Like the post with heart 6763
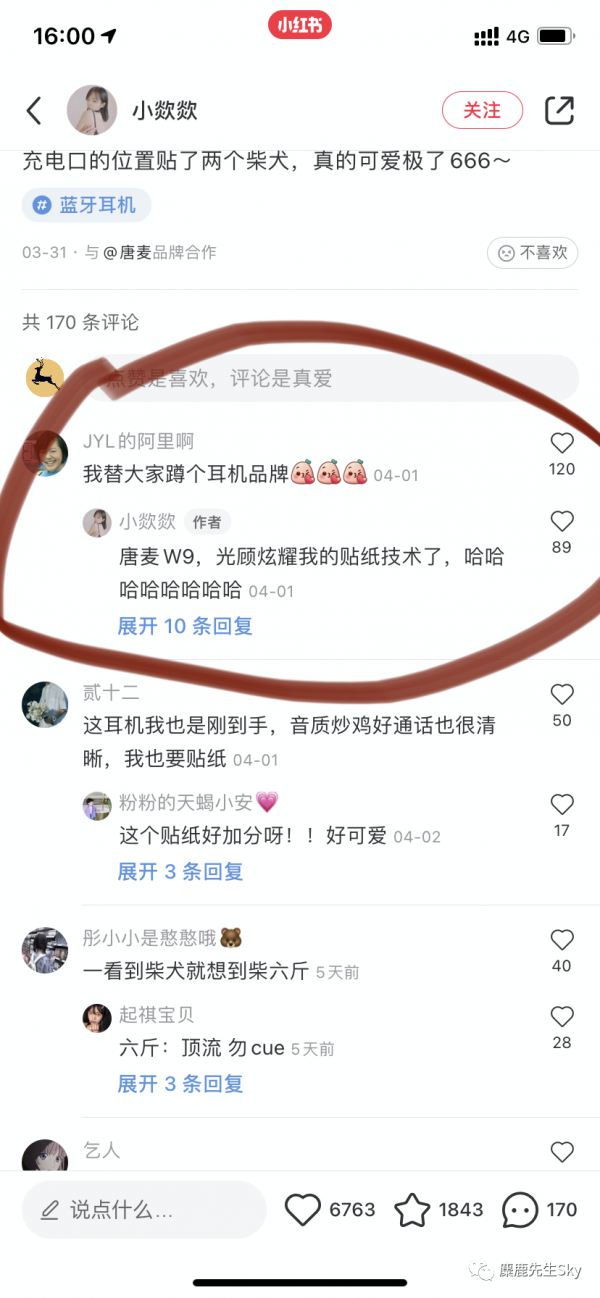 (303, 1210)
